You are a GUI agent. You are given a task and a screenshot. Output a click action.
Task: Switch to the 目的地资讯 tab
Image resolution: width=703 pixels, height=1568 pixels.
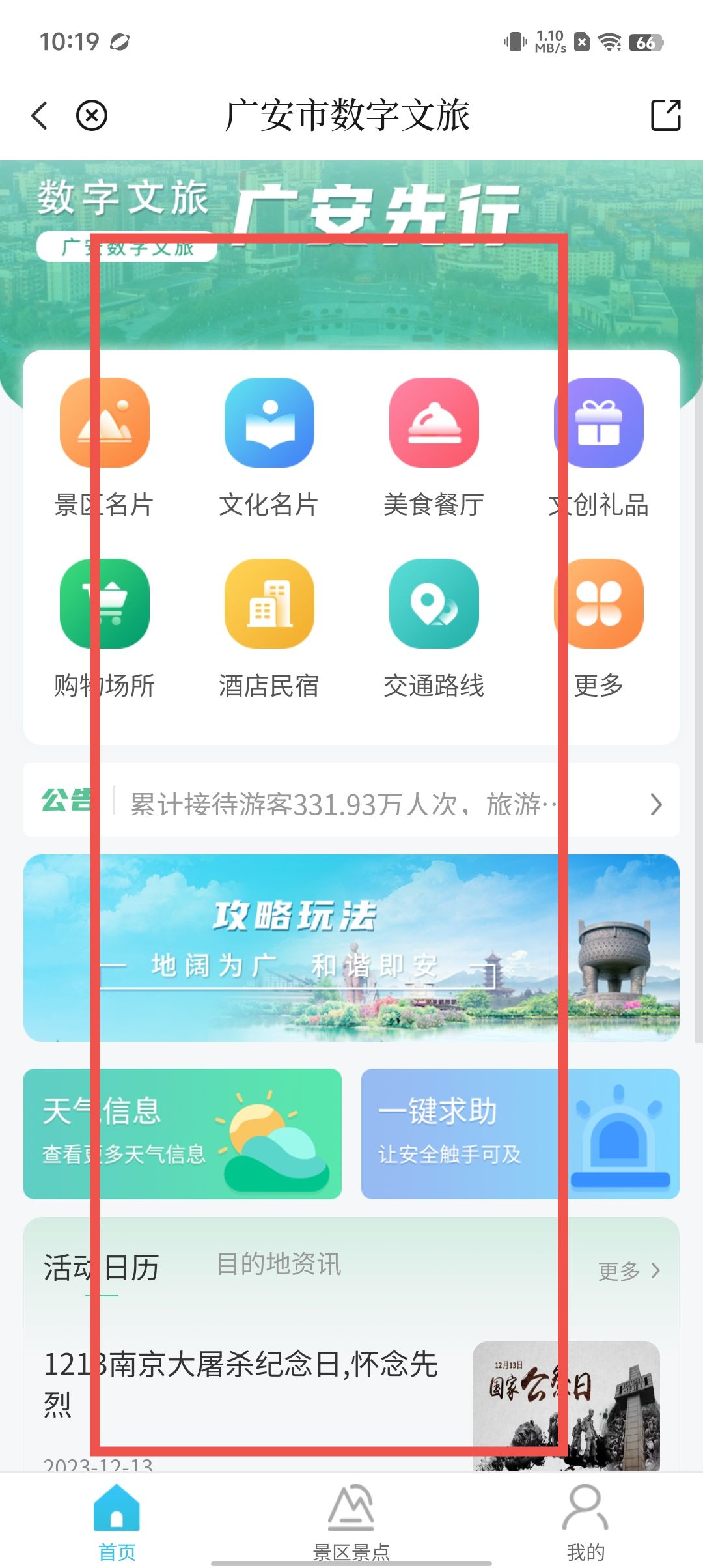coord(279,1264)
